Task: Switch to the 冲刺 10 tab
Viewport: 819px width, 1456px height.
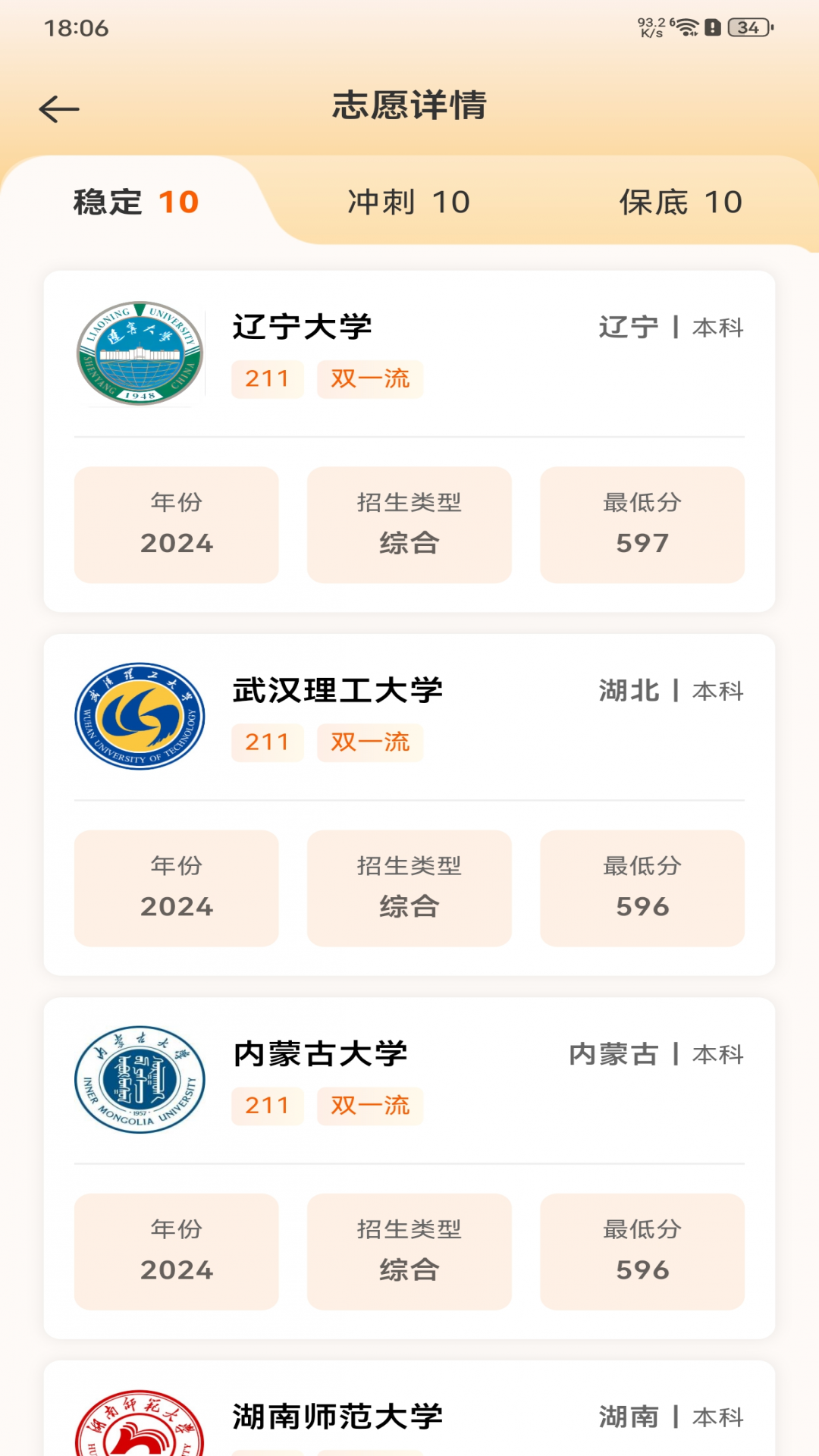Action: point(409,202)
